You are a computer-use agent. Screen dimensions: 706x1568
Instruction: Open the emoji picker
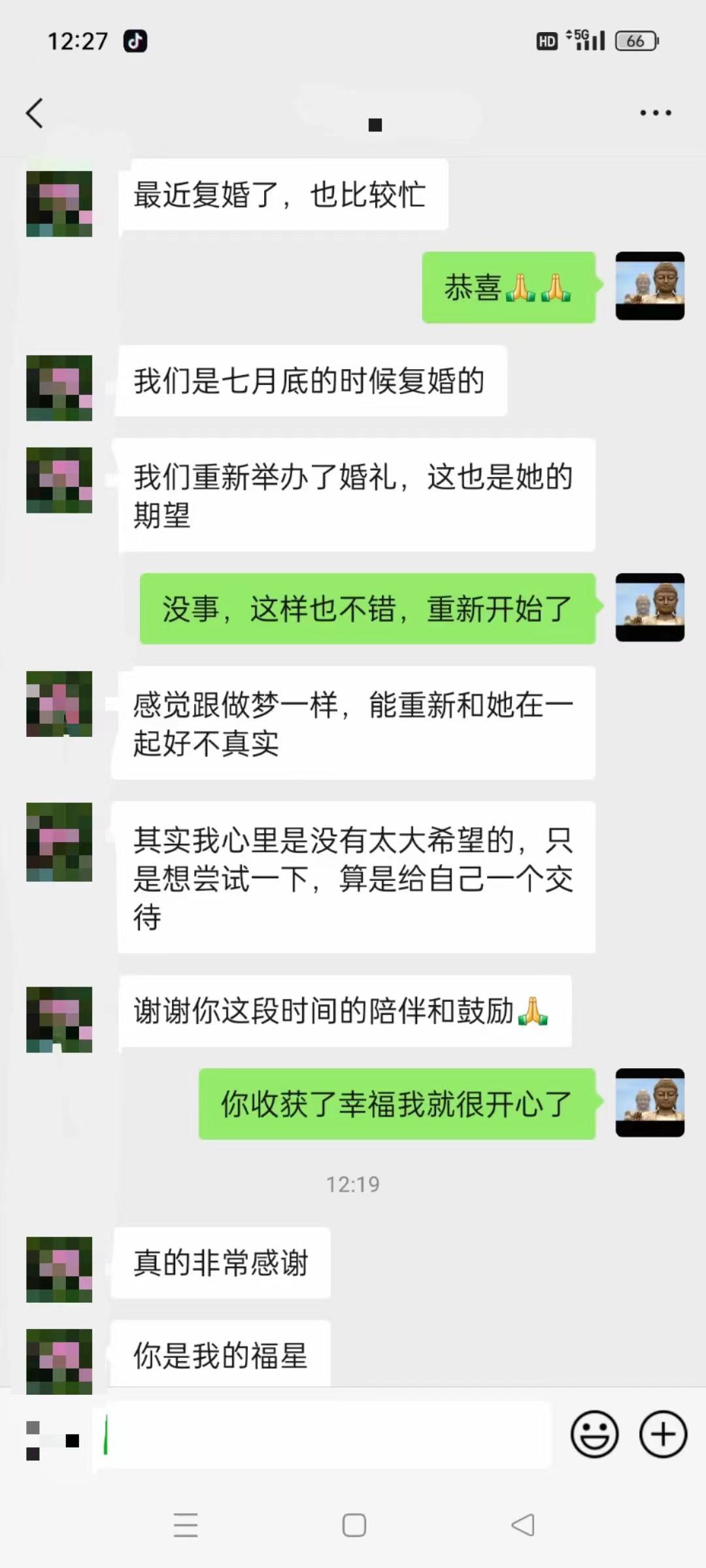594,1435
